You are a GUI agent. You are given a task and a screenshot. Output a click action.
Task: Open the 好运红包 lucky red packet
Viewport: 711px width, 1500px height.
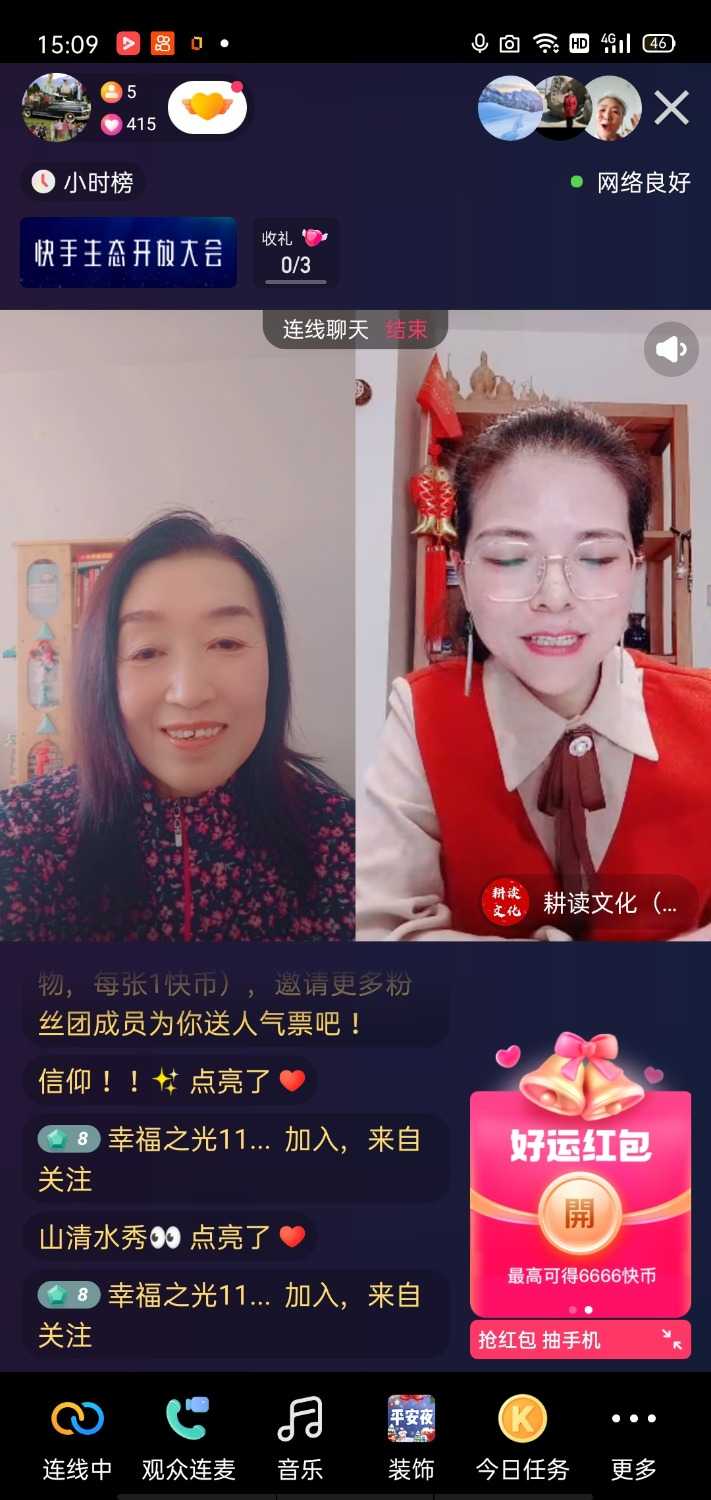(x=580, y=1214)
